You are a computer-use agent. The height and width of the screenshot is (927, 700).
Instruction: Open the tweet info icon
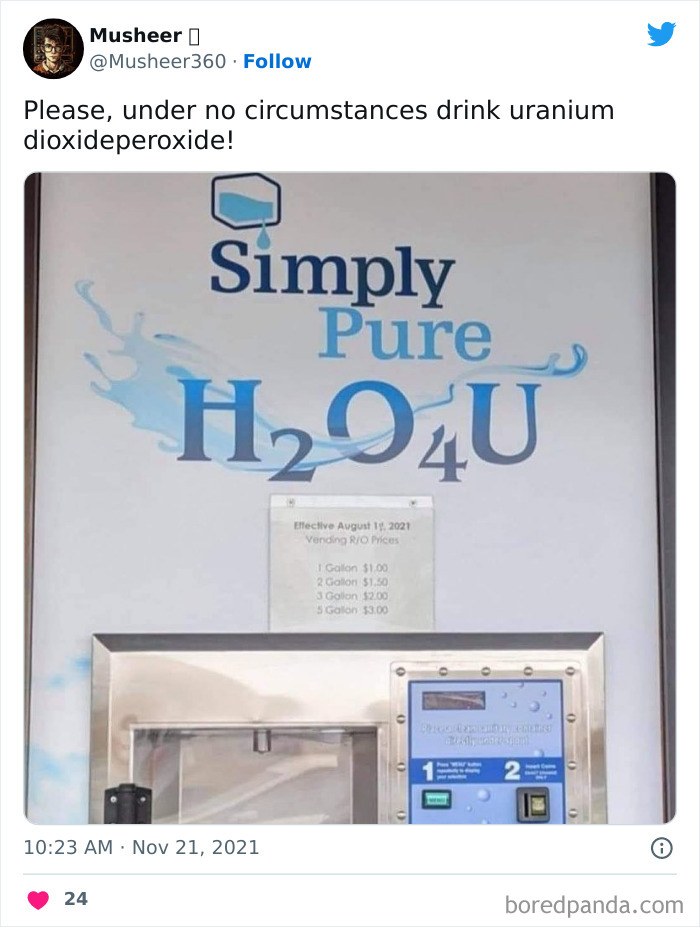pos(661,848)
